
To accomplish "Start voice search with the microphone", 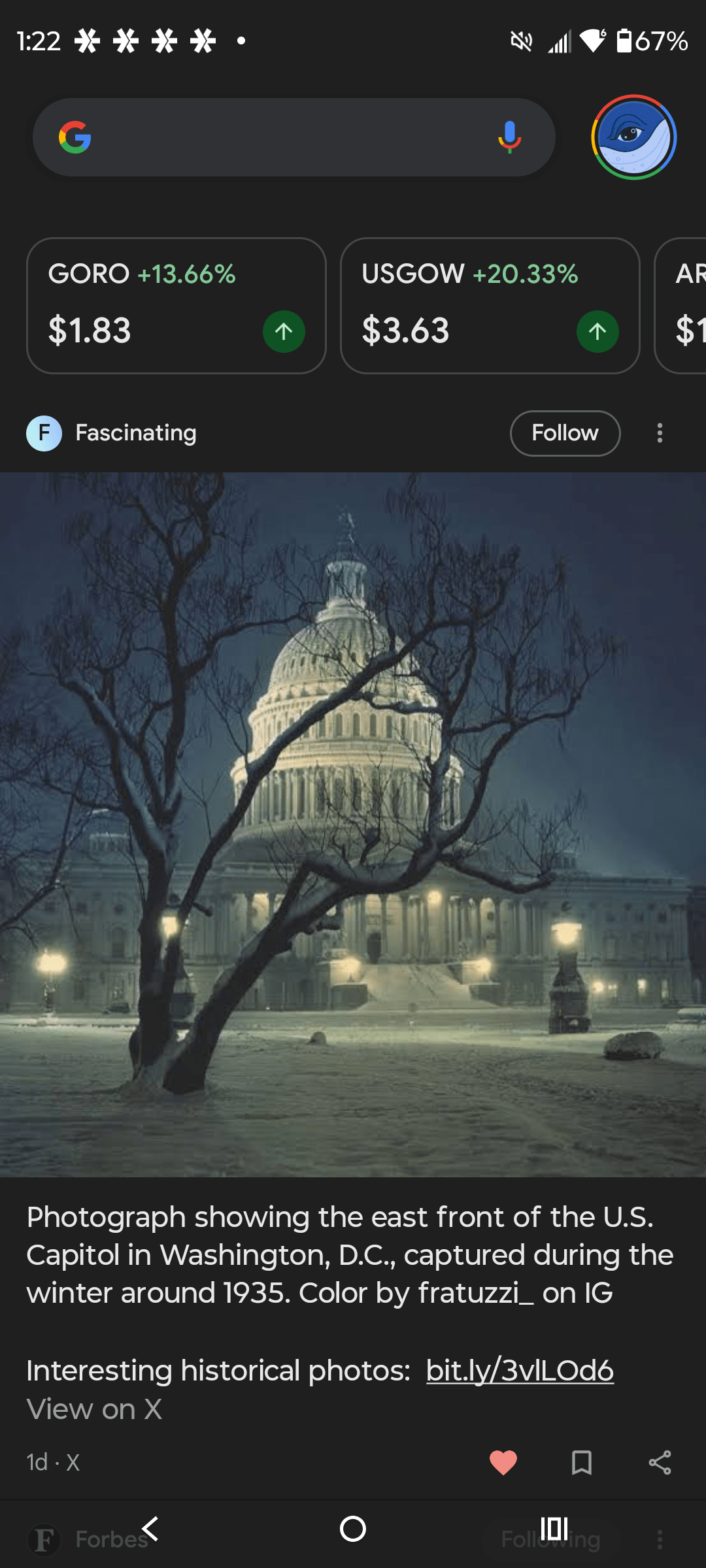I will pyautogui.click(x=509, y=137).
